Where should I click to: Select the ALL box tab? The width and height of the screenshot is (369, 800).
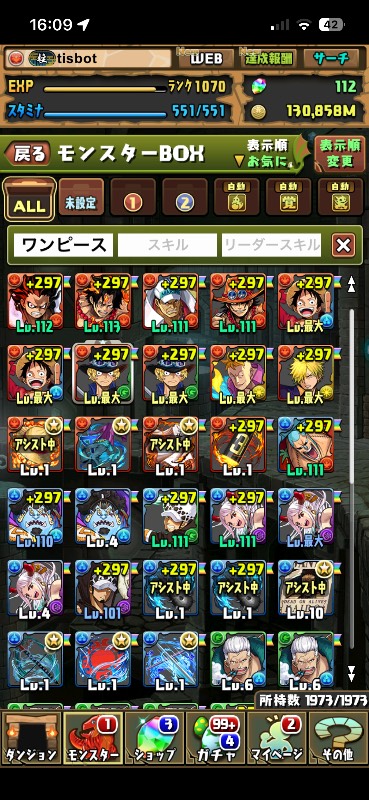(29, 198)
